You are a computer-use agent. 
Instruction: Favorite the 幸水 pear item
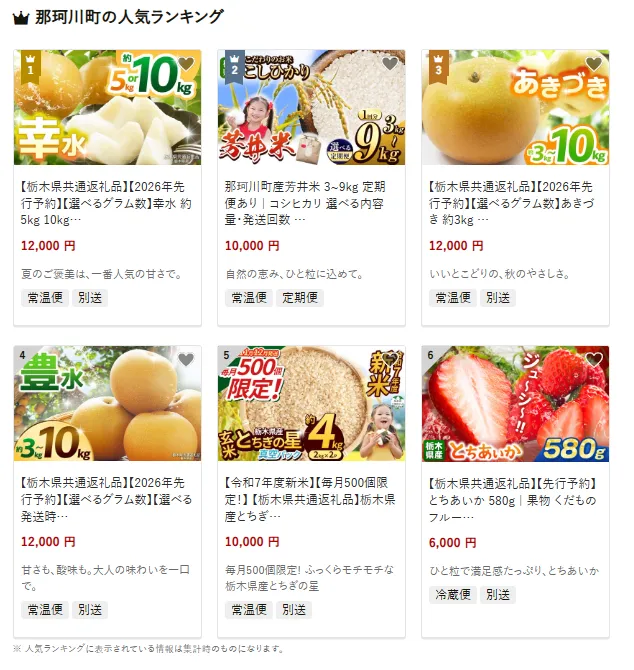(x=186, y=64)
